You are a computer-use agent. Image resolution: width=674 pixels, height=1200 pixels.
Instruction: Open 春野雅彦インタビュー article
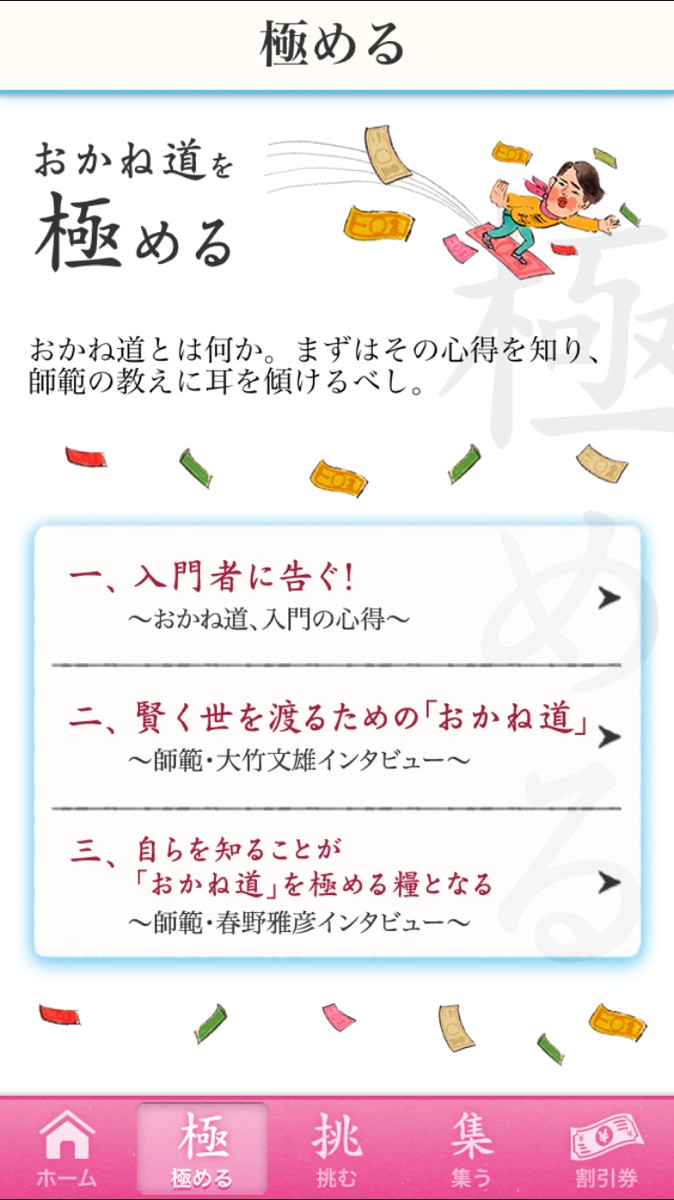[x=337, y=881]
